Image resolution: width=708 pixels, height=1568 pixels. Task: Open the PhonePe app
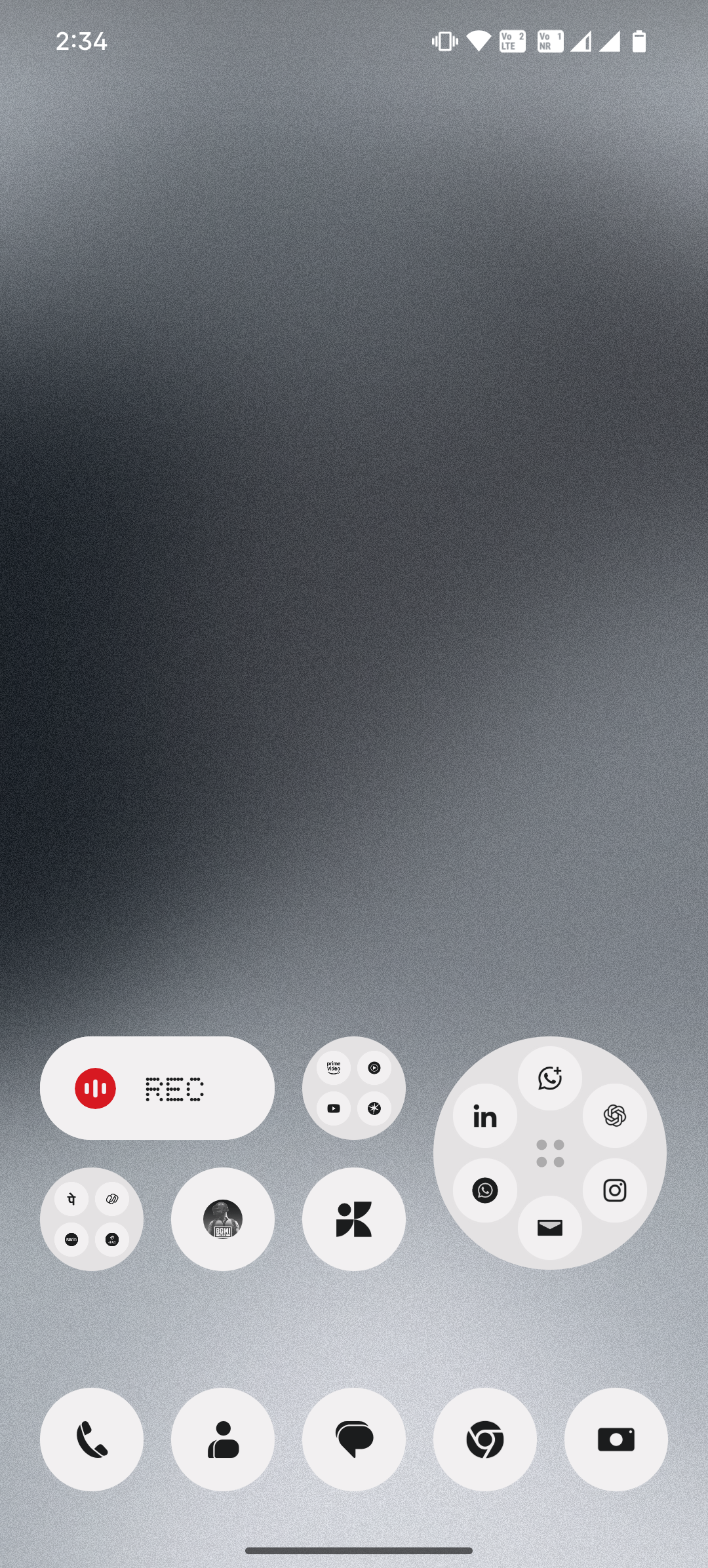[71, 1199]
